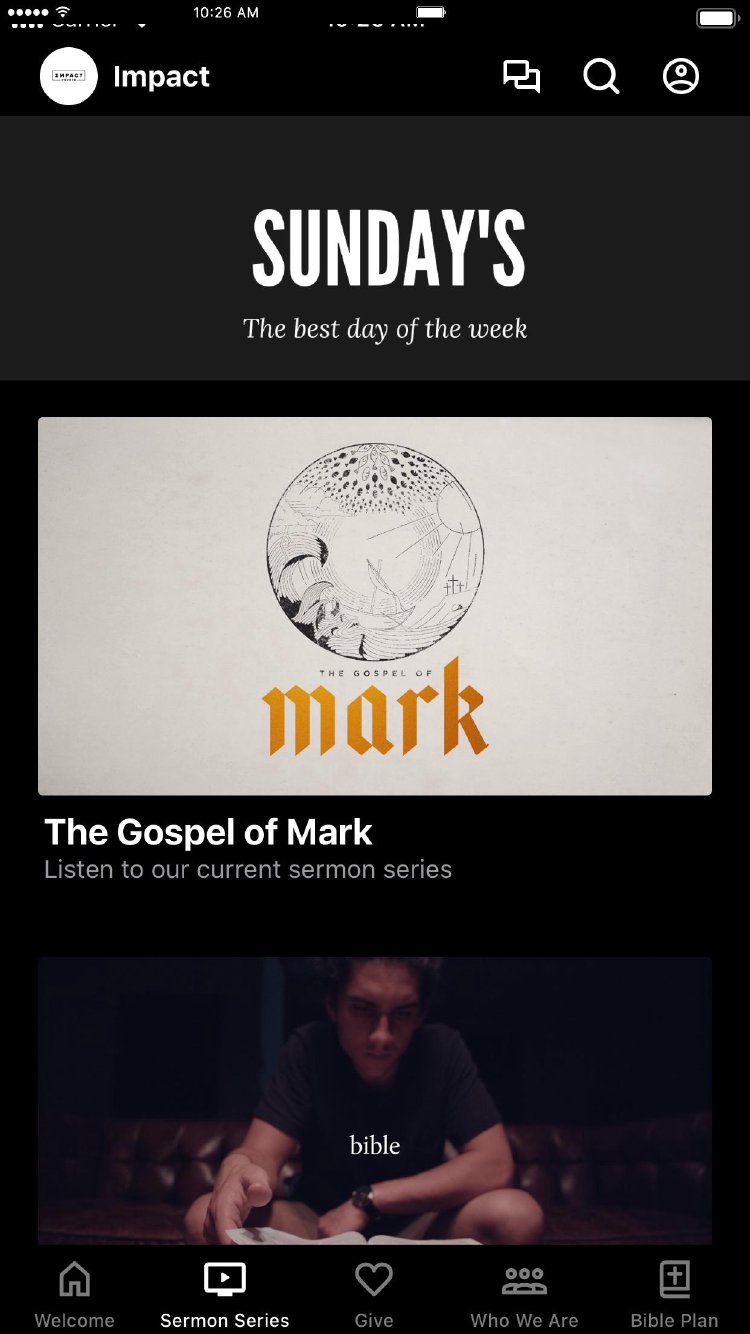Open the Who We Are tab

(524, 1294)
